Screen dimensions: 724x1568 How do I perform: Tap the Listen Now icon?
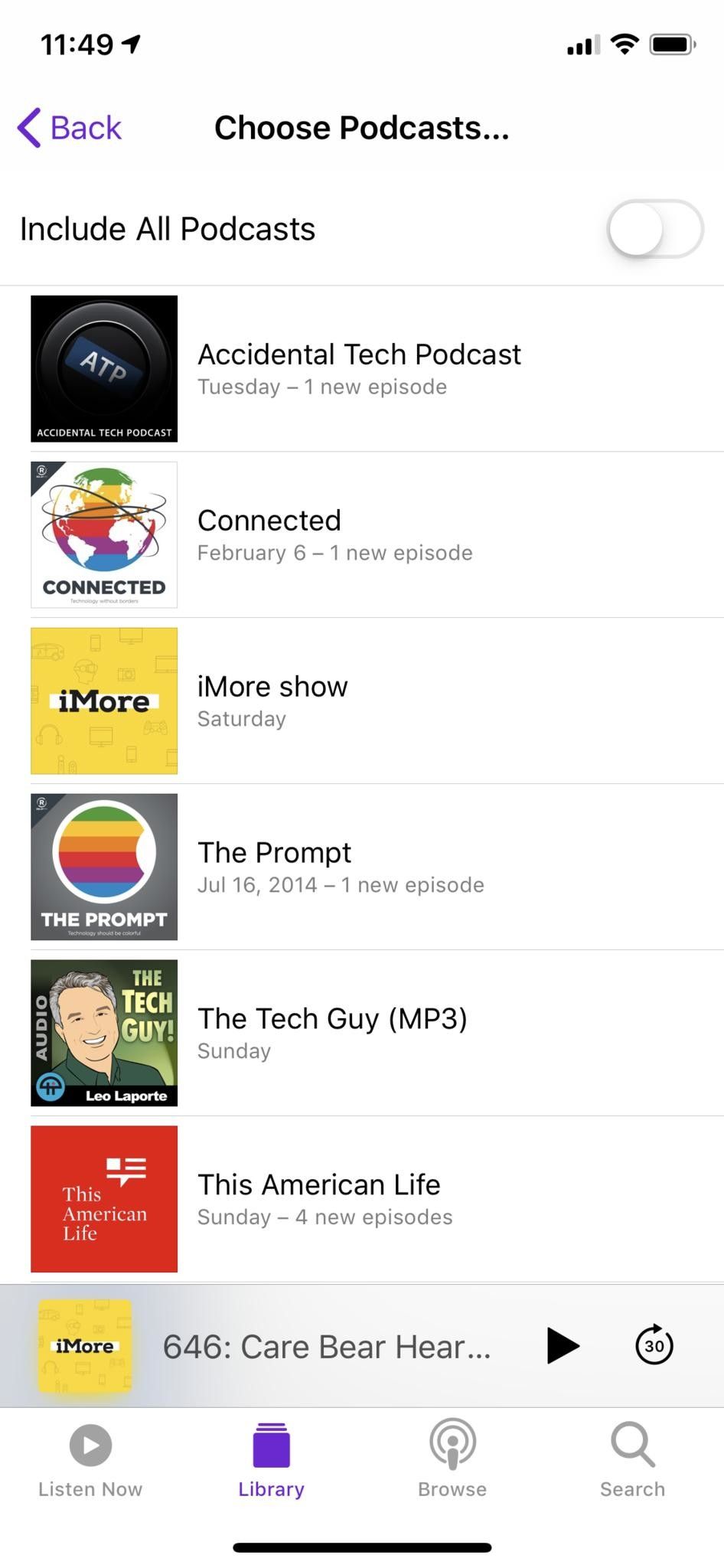point(90,1445)
